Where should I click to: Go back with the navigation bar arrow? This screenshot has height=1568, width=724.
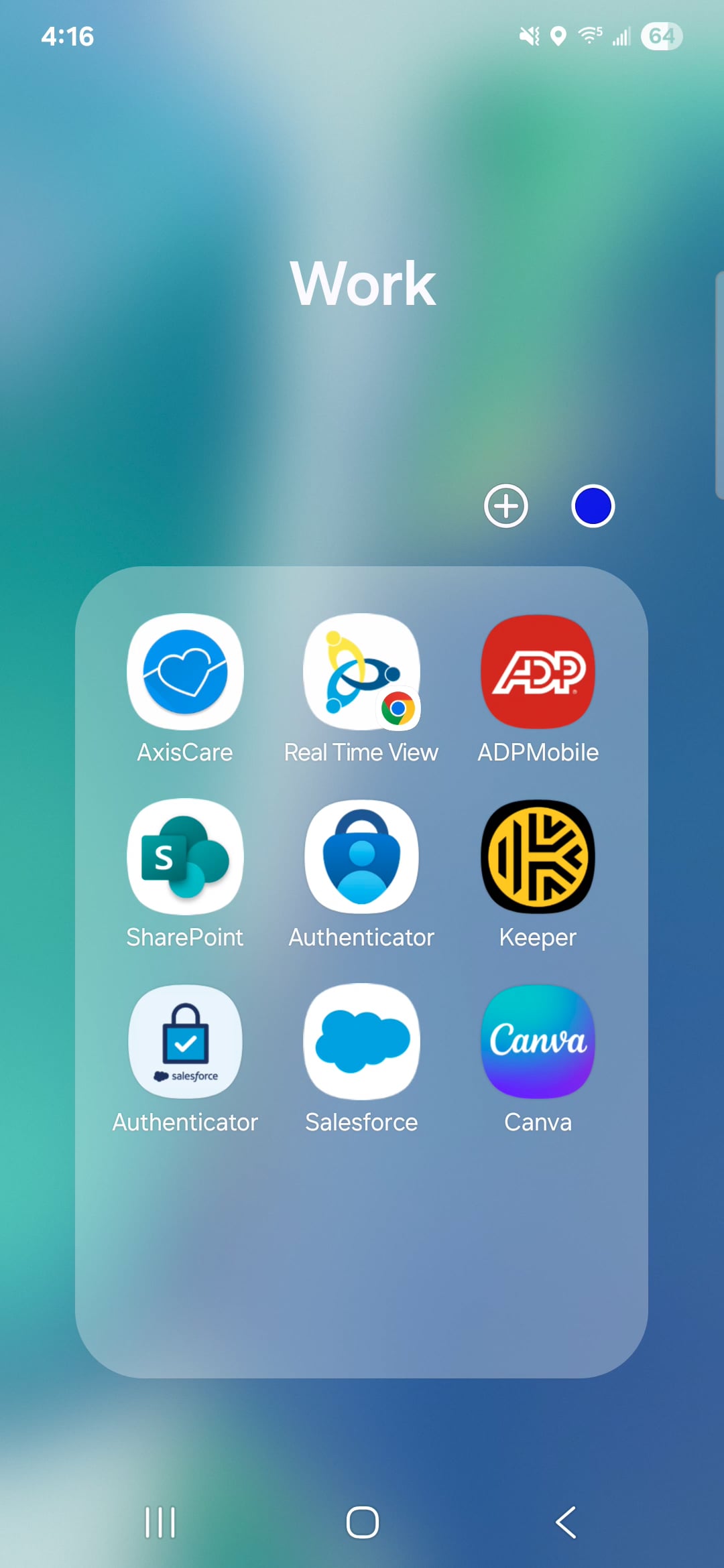pyautogui.click(x=566, y=1522)
